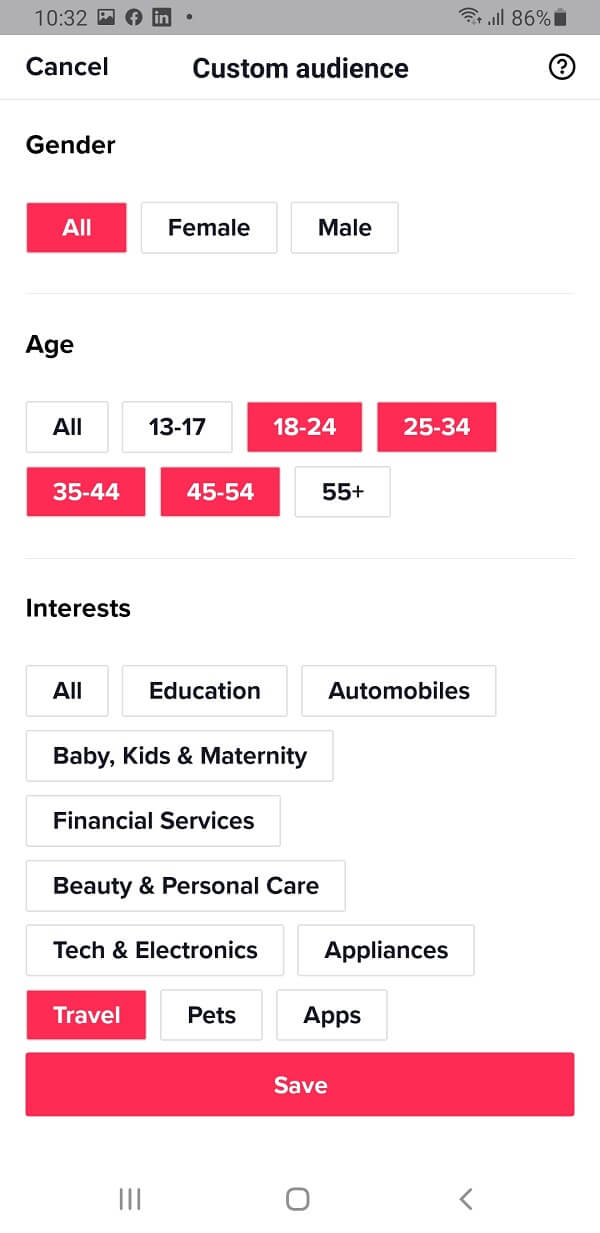Deselect the 45-54 age range
This screenshot has height=1233, width=600.
click(220, 492)
